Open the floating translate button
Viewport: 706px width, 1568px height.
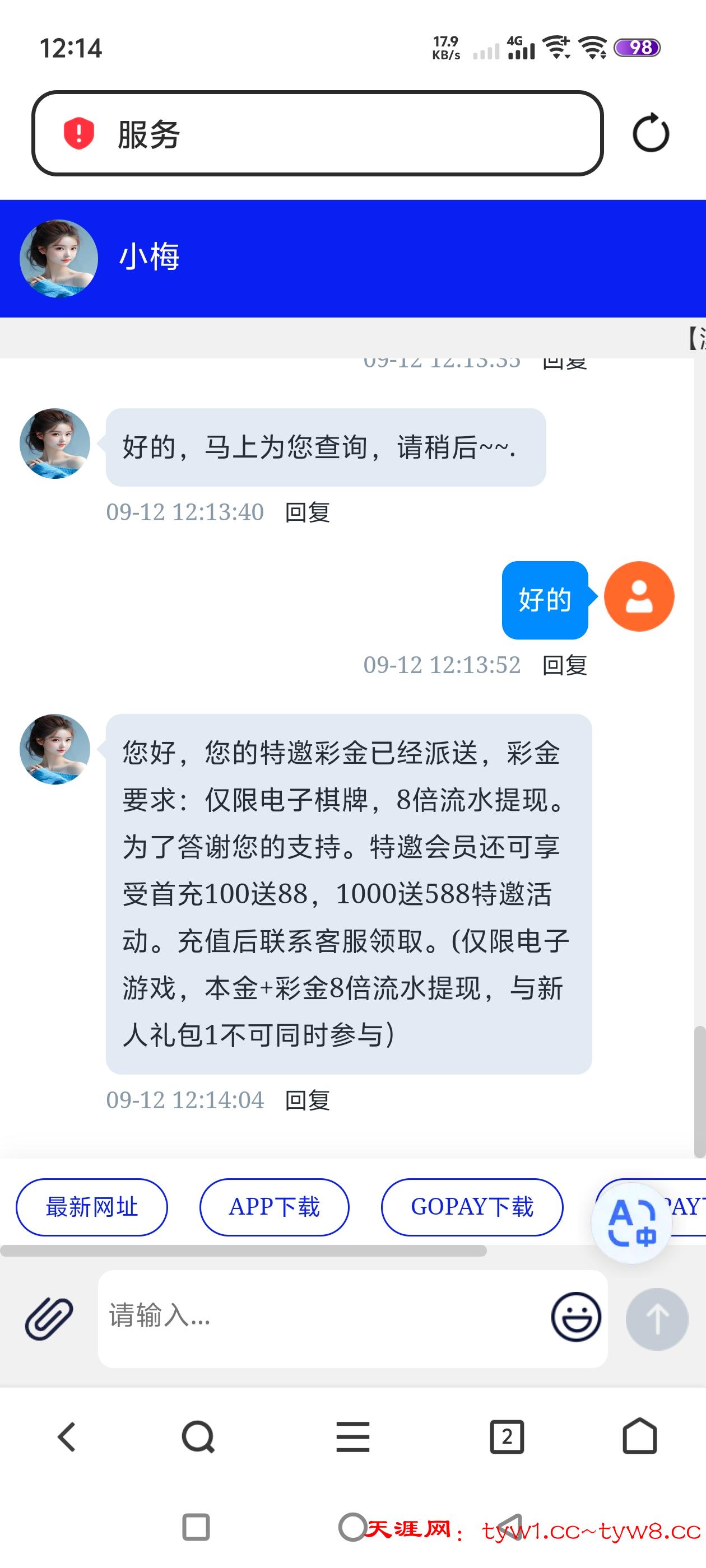pos(631,1222)
